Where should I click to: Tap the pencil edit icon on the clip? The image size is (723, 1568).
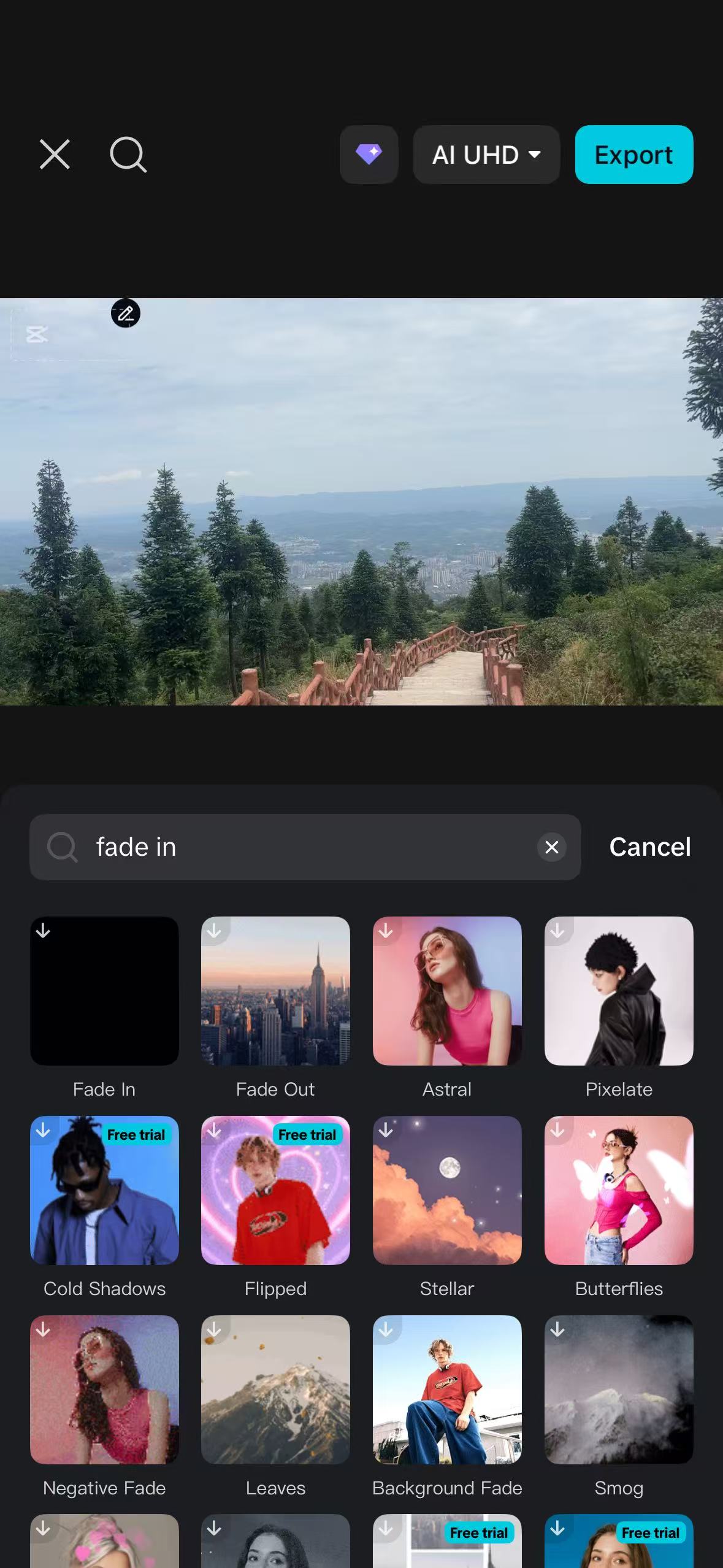click(125, 313)
